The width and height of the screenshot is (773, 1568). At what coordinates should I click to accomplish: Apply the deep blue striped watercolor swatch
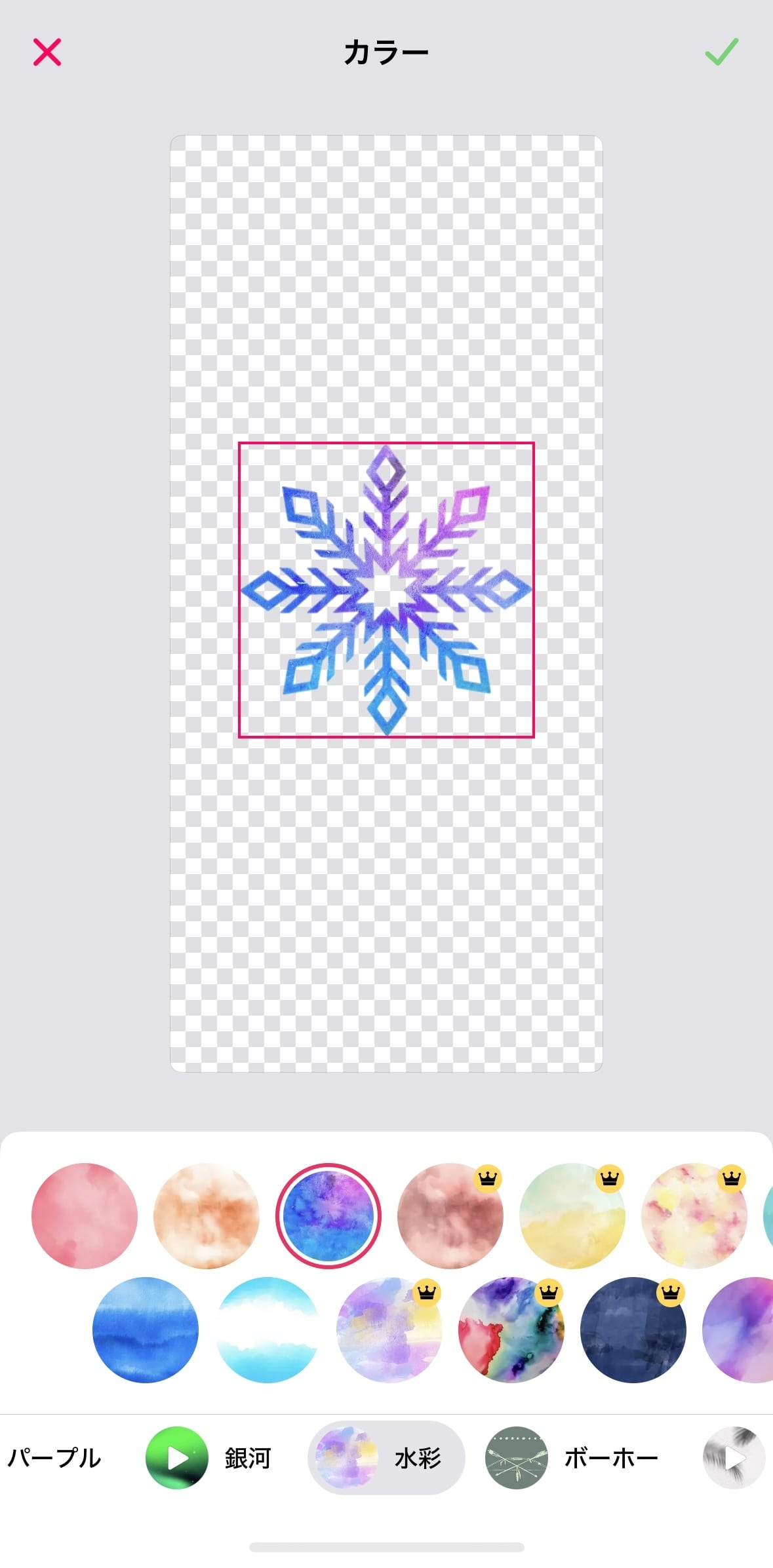pyautogui.click(x=146, y=1329)
